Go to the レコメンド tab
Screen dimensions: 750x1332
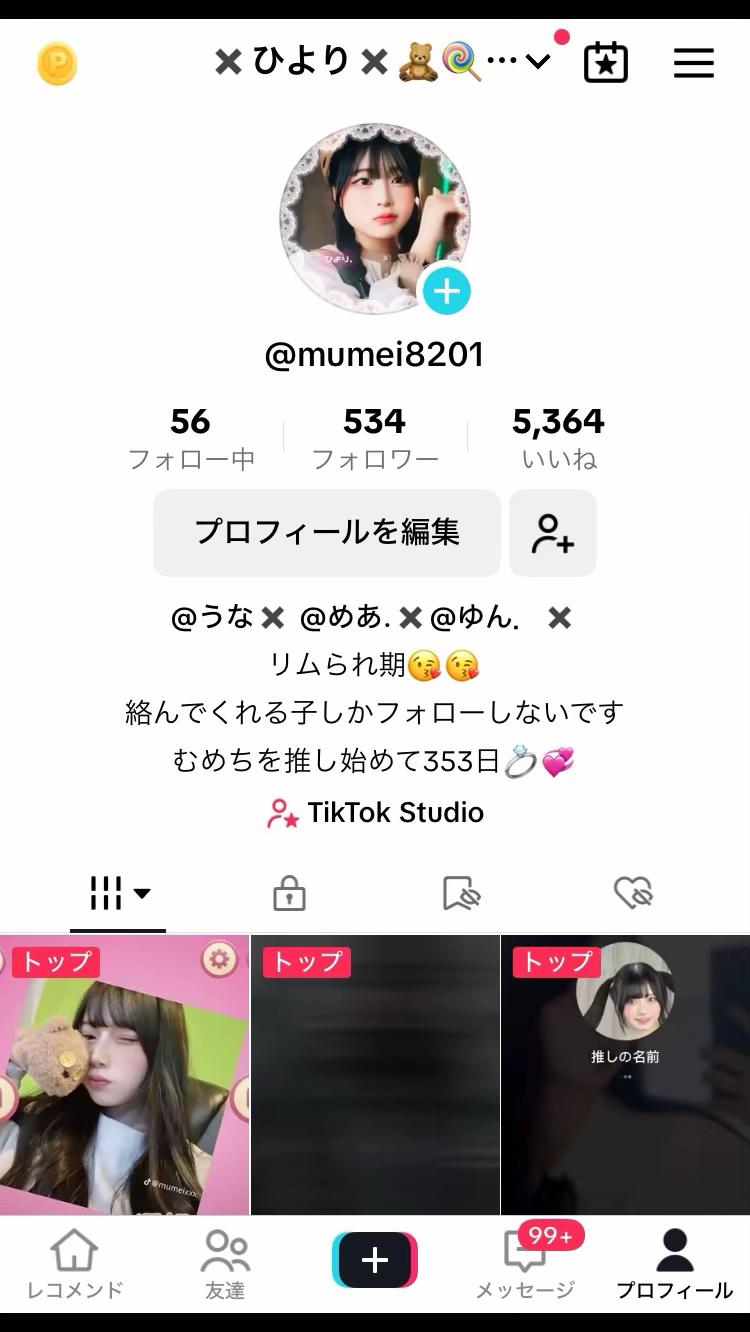click(x=74, y=1263)
